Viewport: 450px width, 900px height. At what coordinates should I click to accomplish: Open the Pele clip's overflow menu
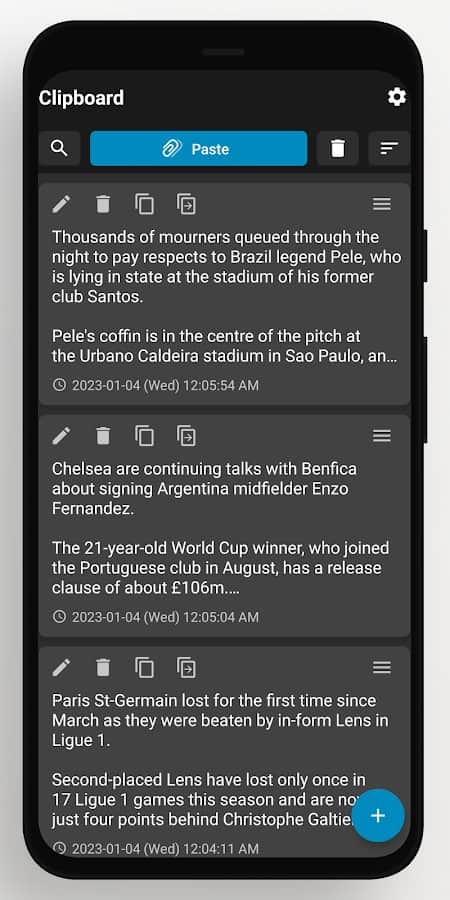[x=382, y=204]
